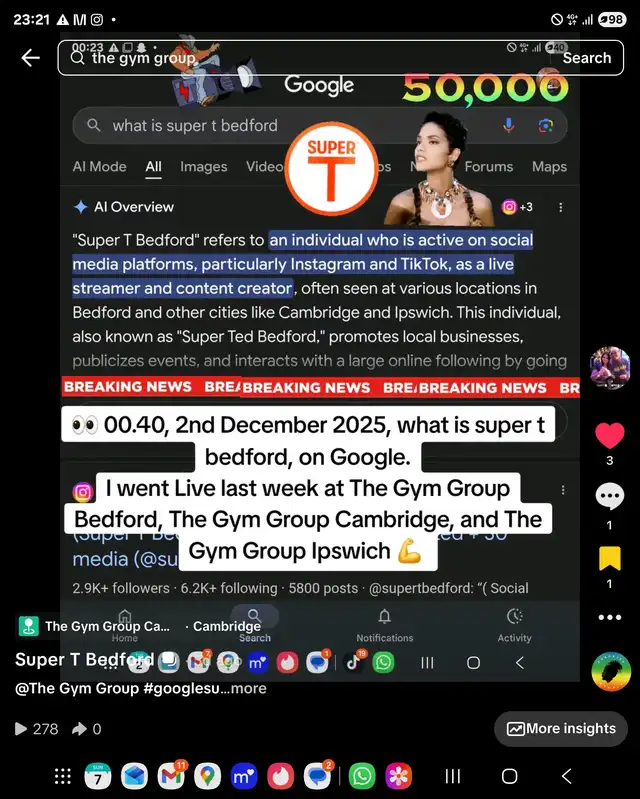Tap the Search button

pos(586,58)
